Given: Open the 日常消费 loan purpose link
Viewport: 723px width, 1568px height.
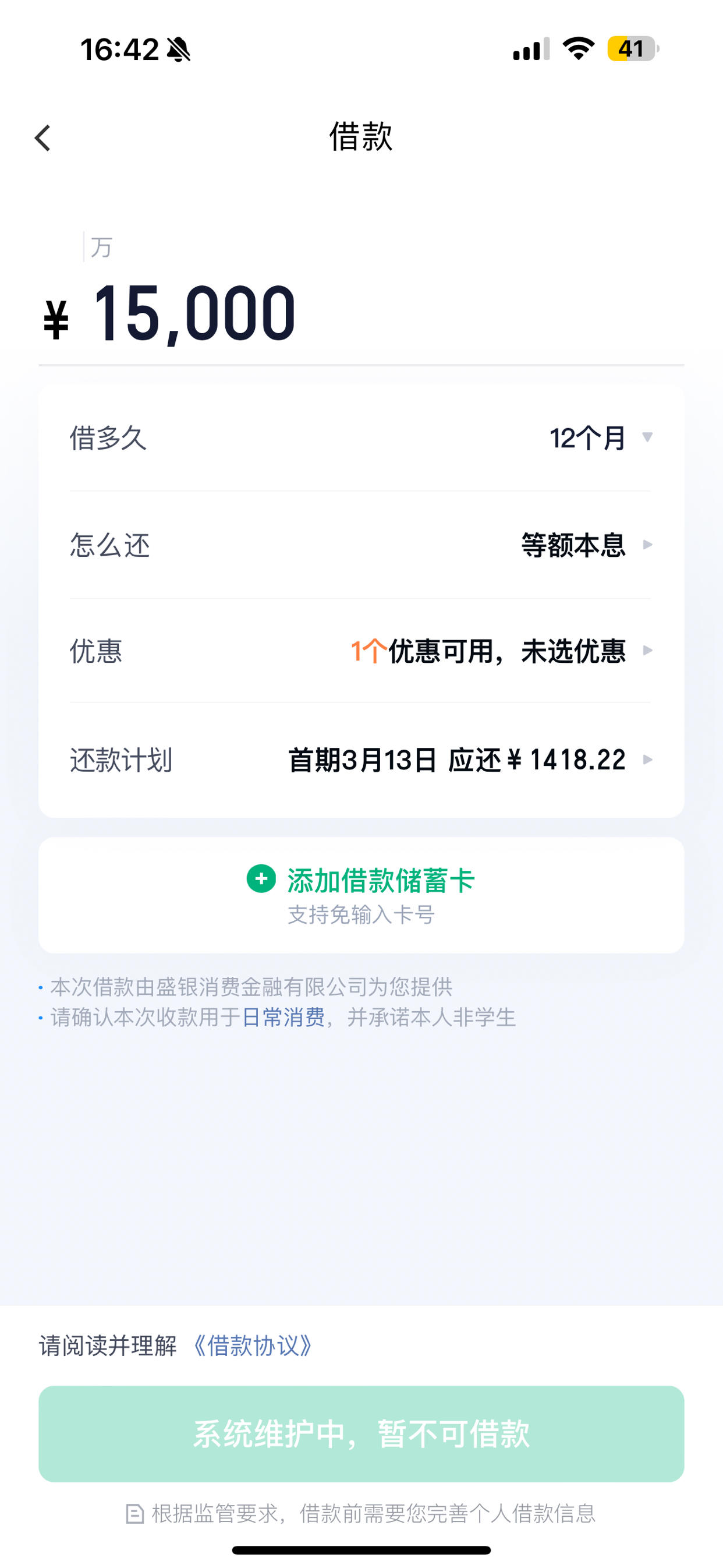Looking at the screenshot, I should 283,1017.
